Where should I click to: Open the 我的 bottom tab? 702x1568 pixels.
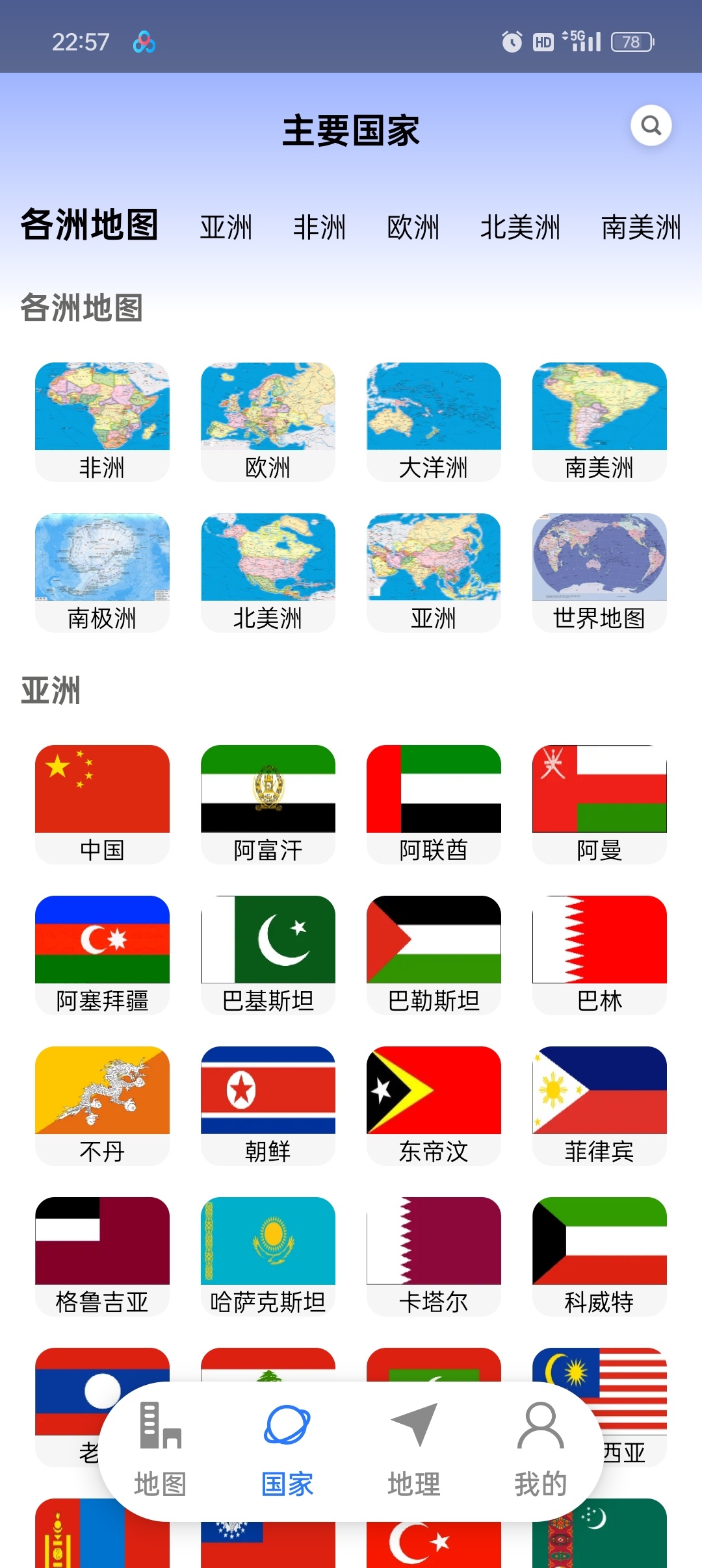coord(540,1450)
